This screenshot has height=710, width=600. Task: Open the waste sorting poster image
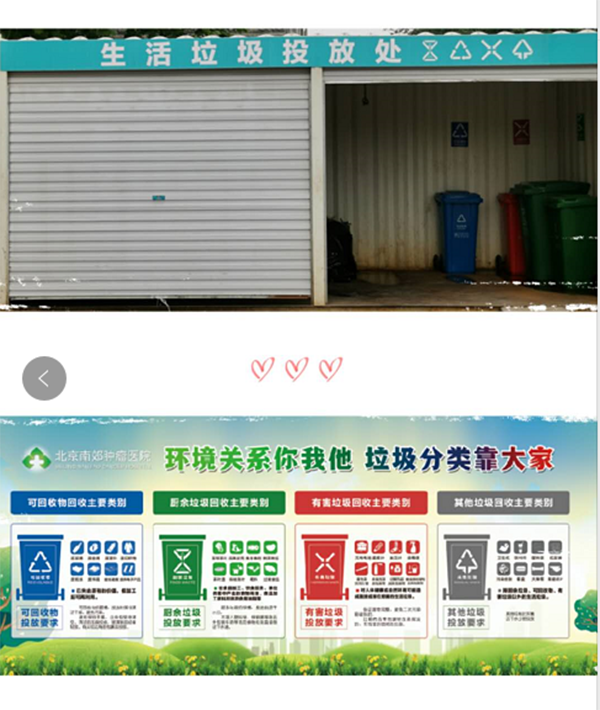299,545
